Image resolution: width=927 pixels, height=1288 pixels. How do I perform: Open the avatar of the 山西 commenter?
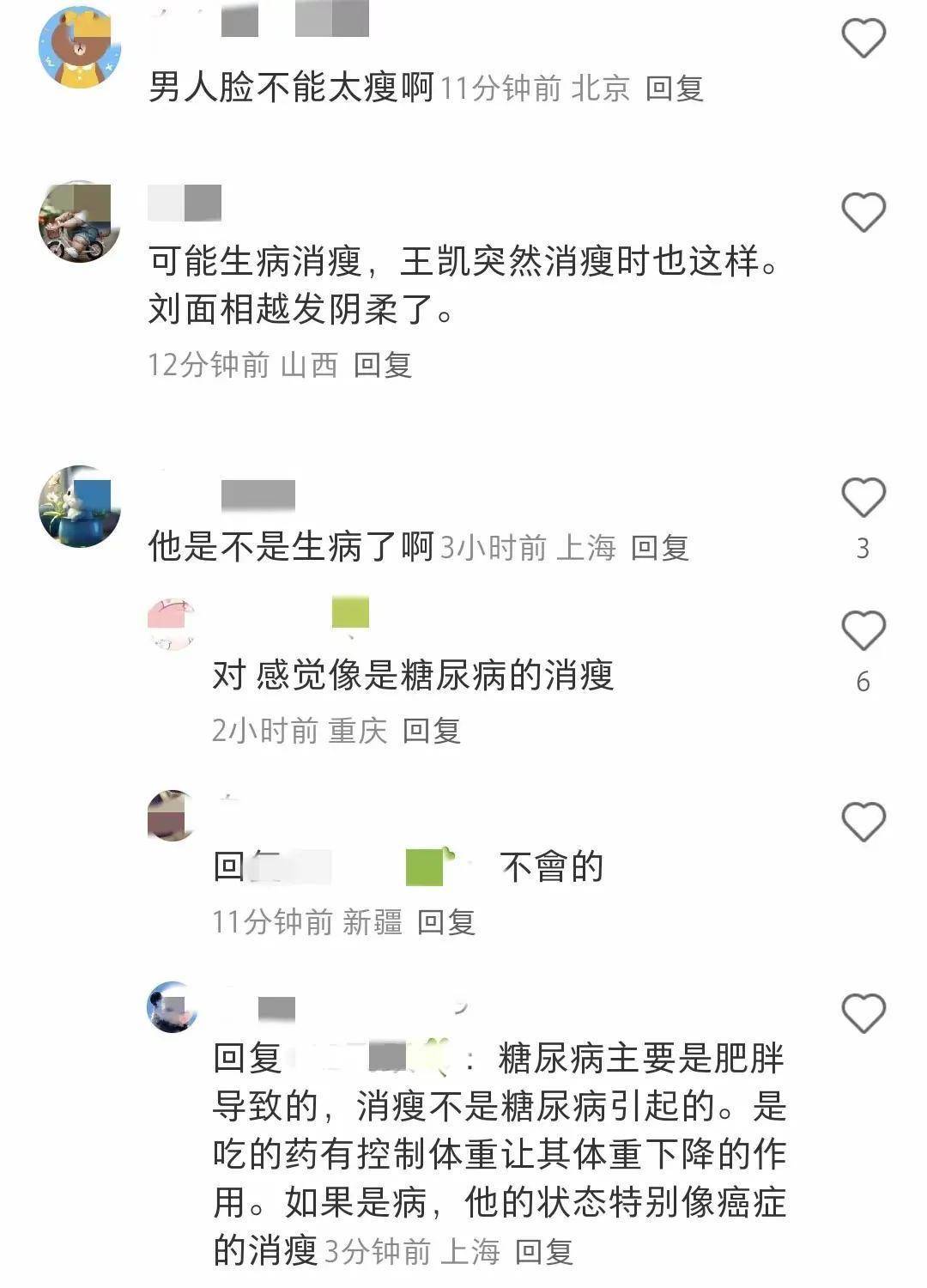click(79, 222)
